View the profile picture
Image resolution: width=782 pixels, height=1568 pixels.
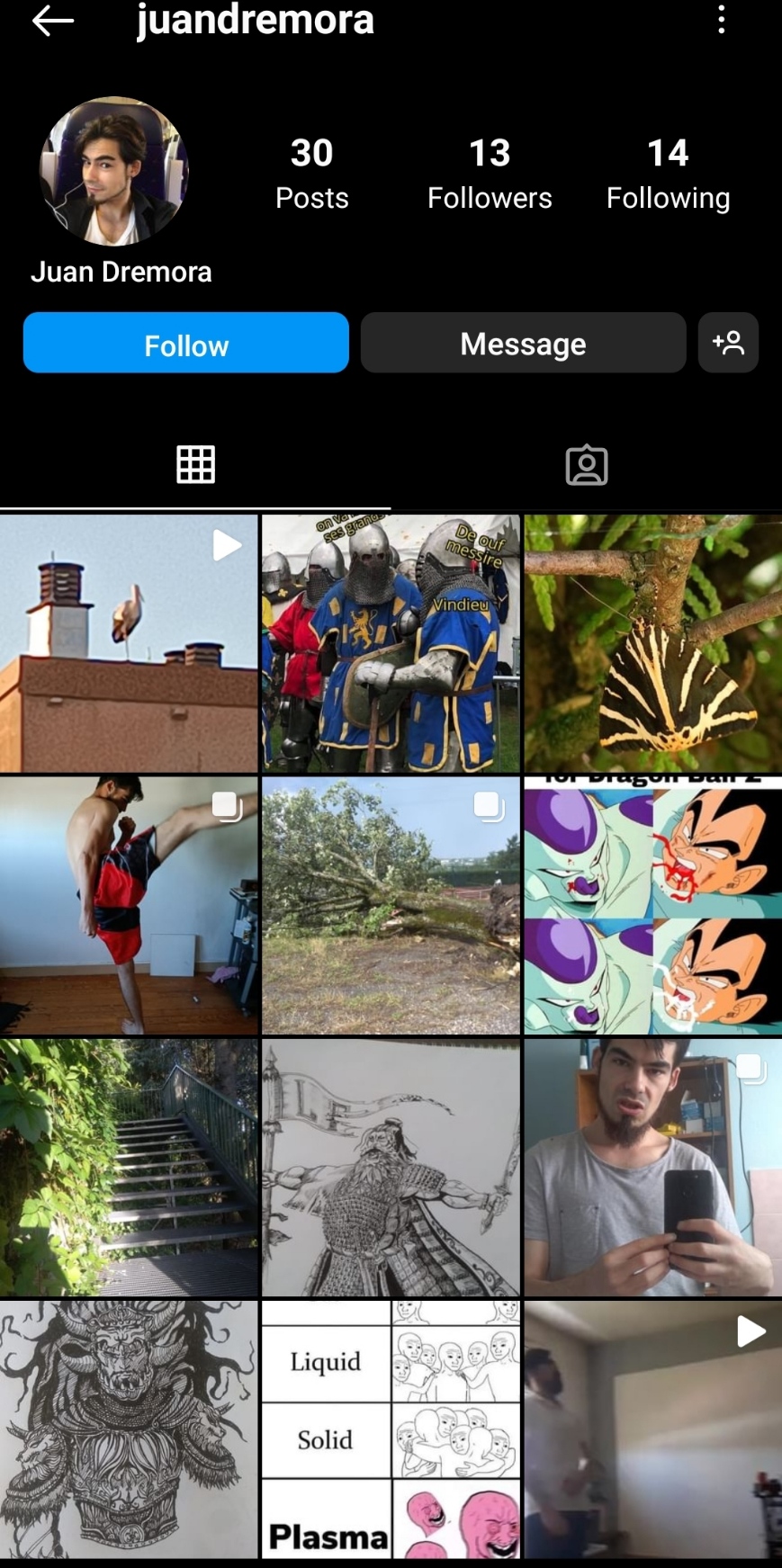(114, 172)
